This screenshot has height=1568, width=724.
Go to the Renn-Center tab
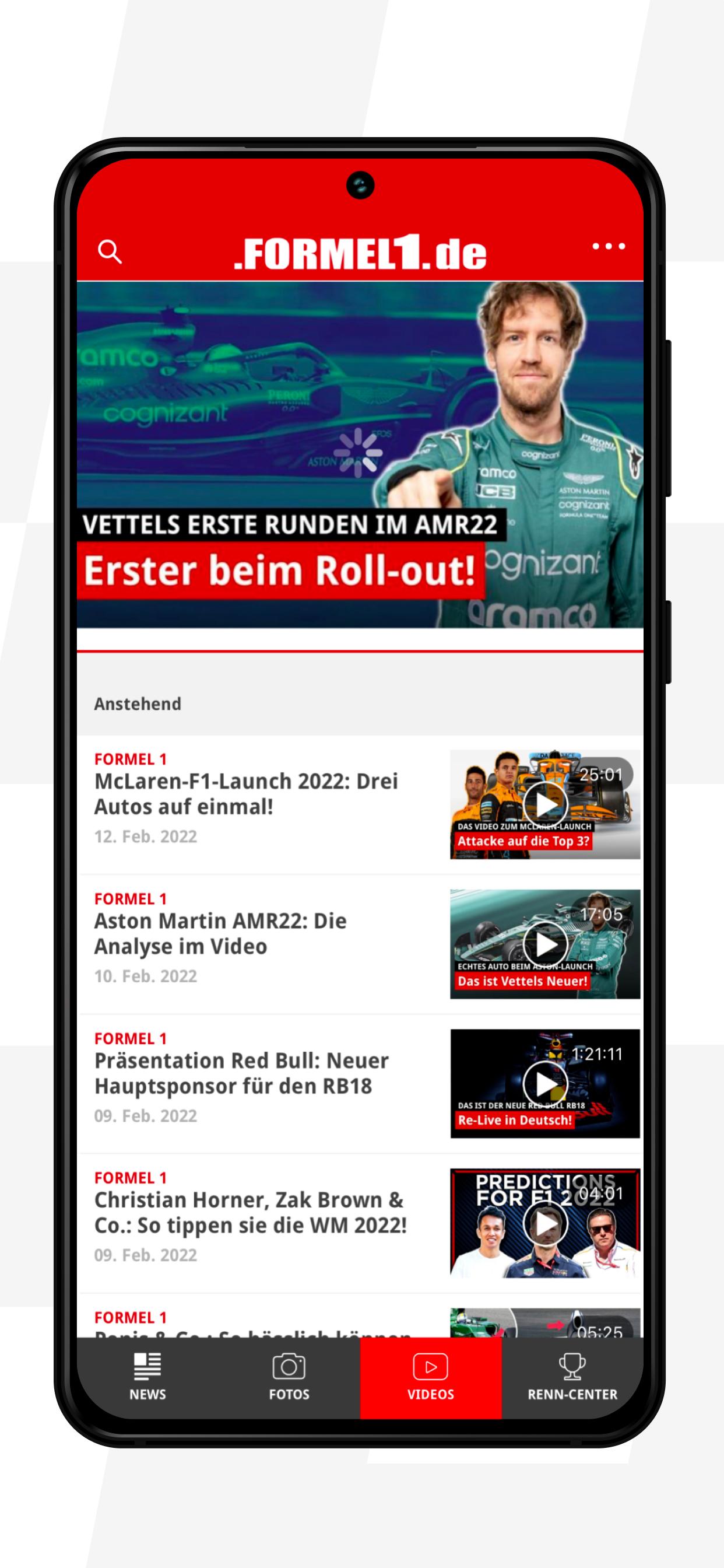[572, 1376]
